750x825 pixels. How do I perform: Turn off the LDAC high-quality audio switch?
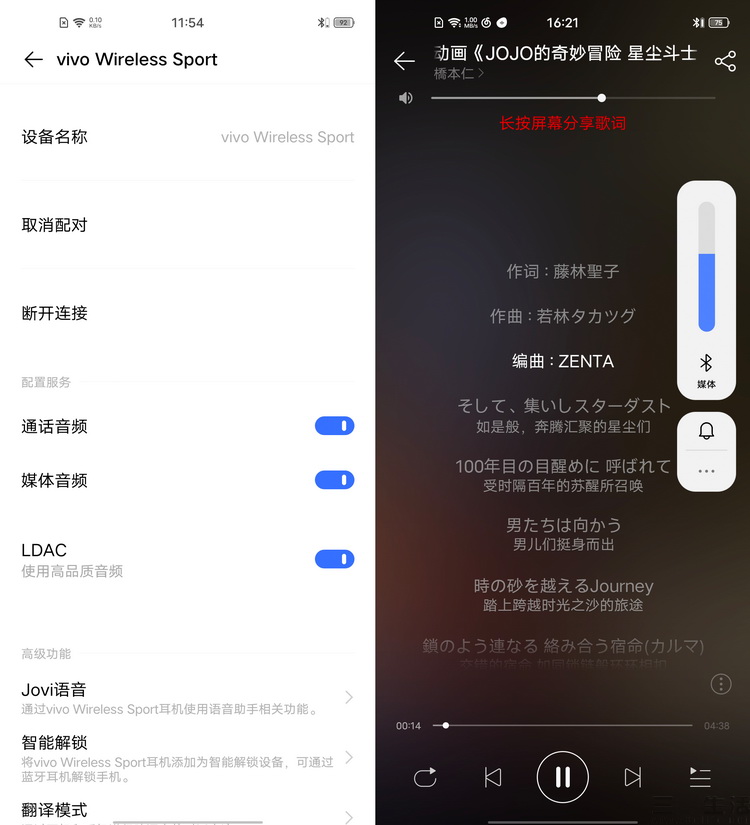point(334,559)
